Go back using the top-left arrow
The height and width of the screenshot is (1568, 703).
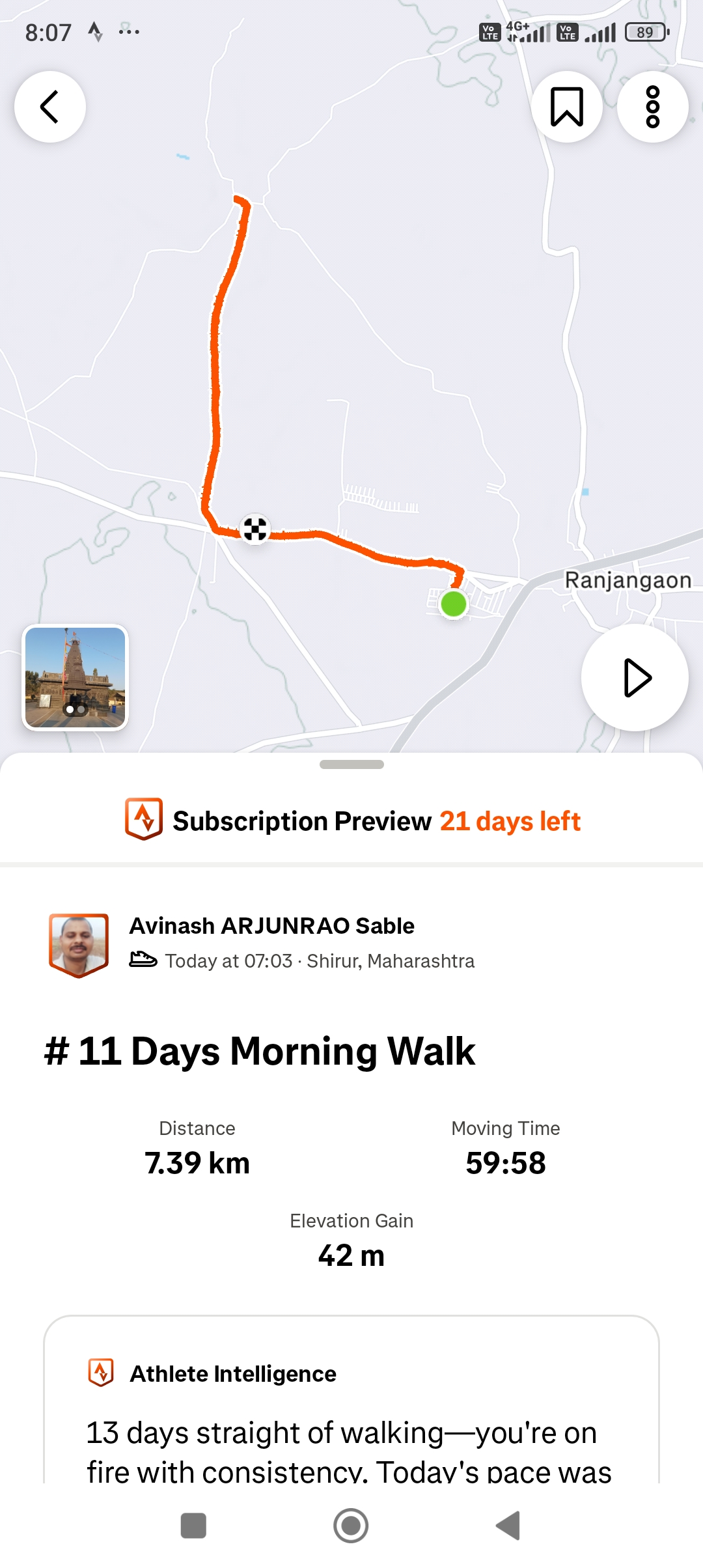tap(50, 107)
